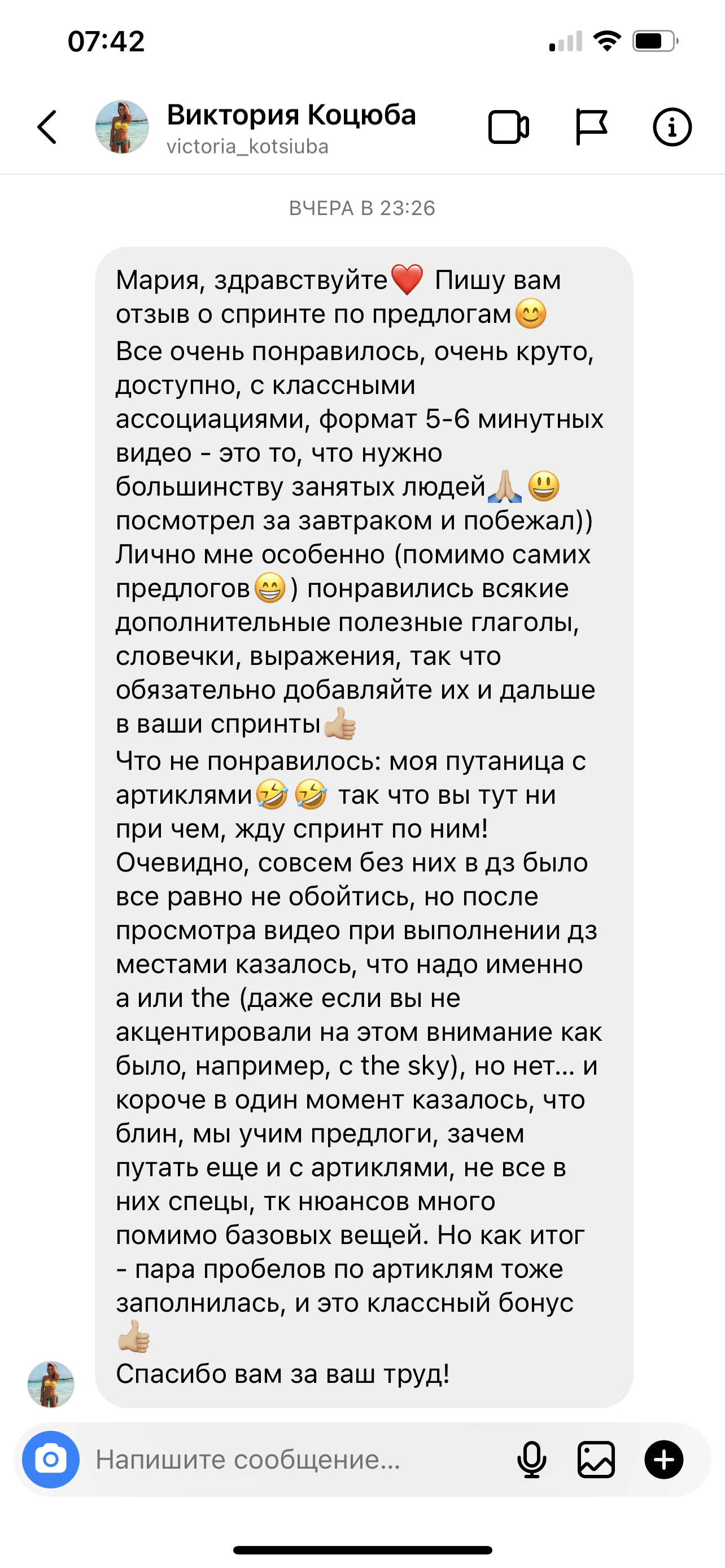Record a voice message with the microphone
Image resolution: width=725 pixels, height=1568 pixels.
[x=531, y=1460]
